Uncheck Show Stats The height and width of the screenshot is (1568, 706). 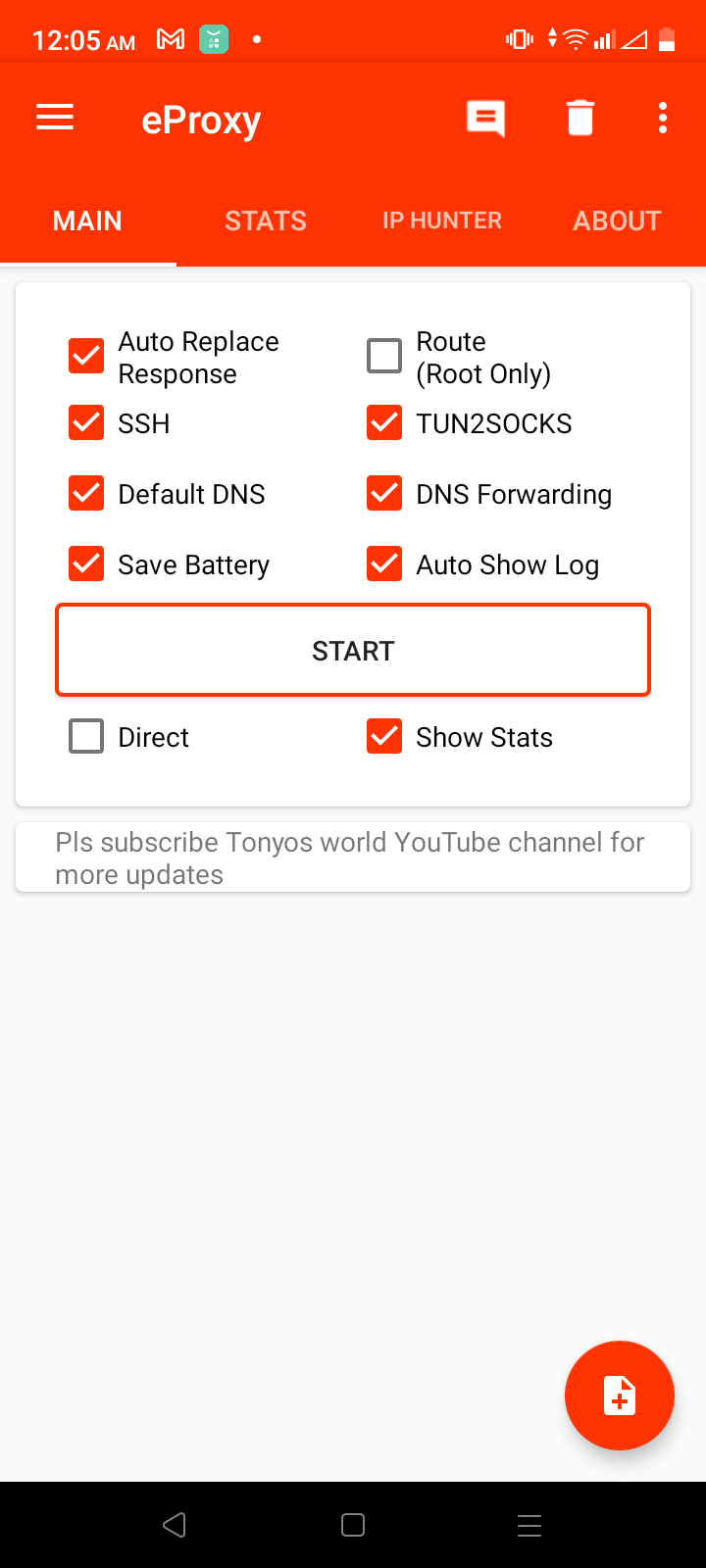384,736
